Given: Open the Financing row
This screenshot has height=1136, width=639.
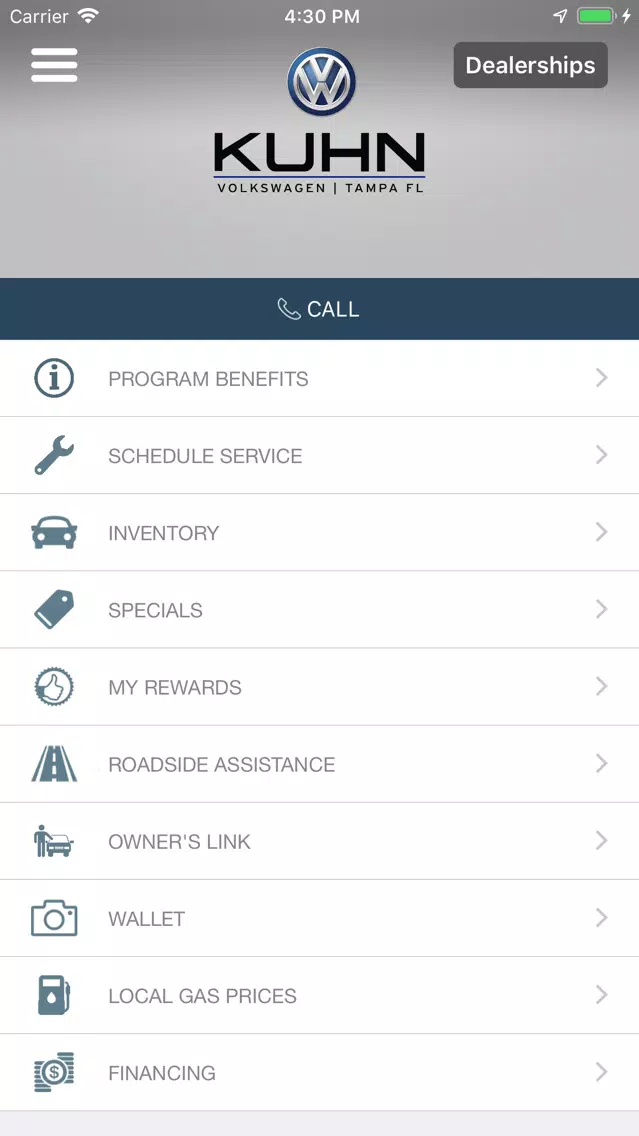Looking at the screenshot, I should pyautogui.click(x=320, y=1073).
